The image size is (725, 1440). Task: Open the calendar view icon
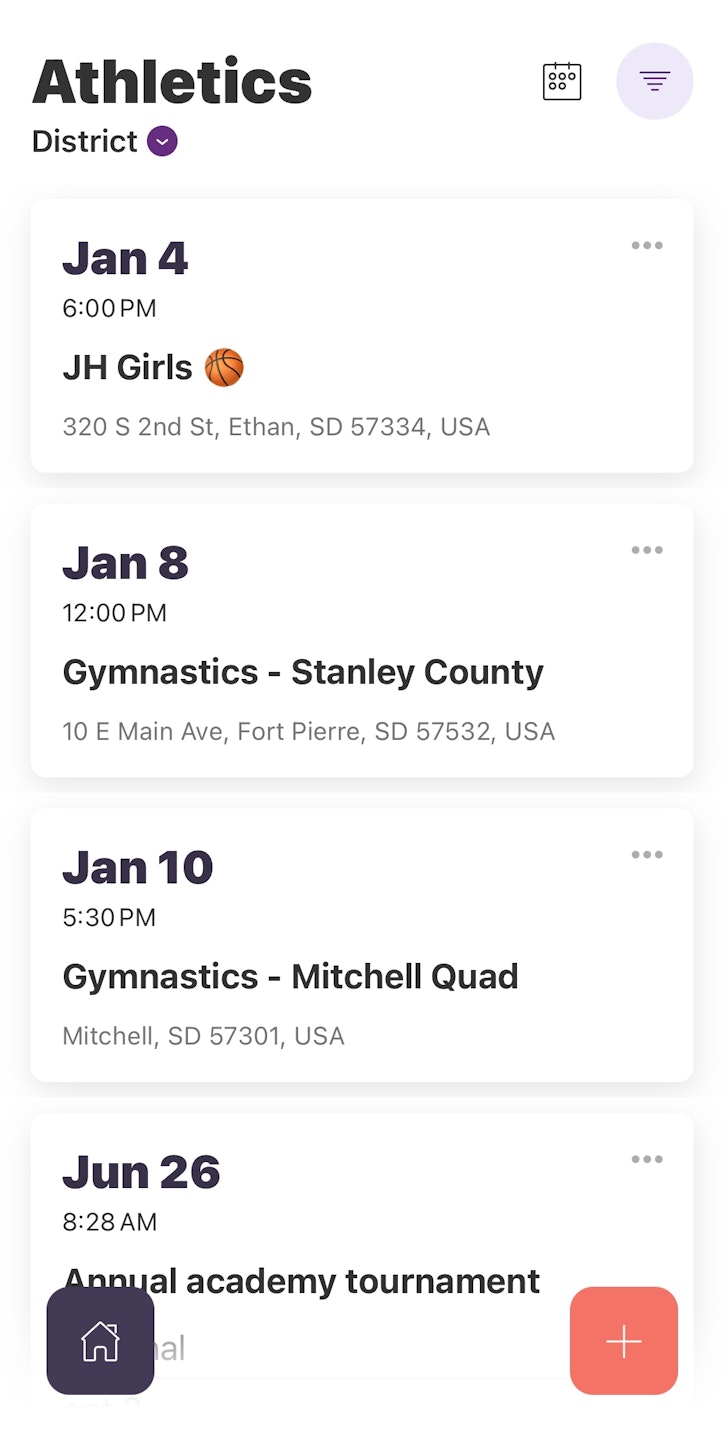(562, 81)
